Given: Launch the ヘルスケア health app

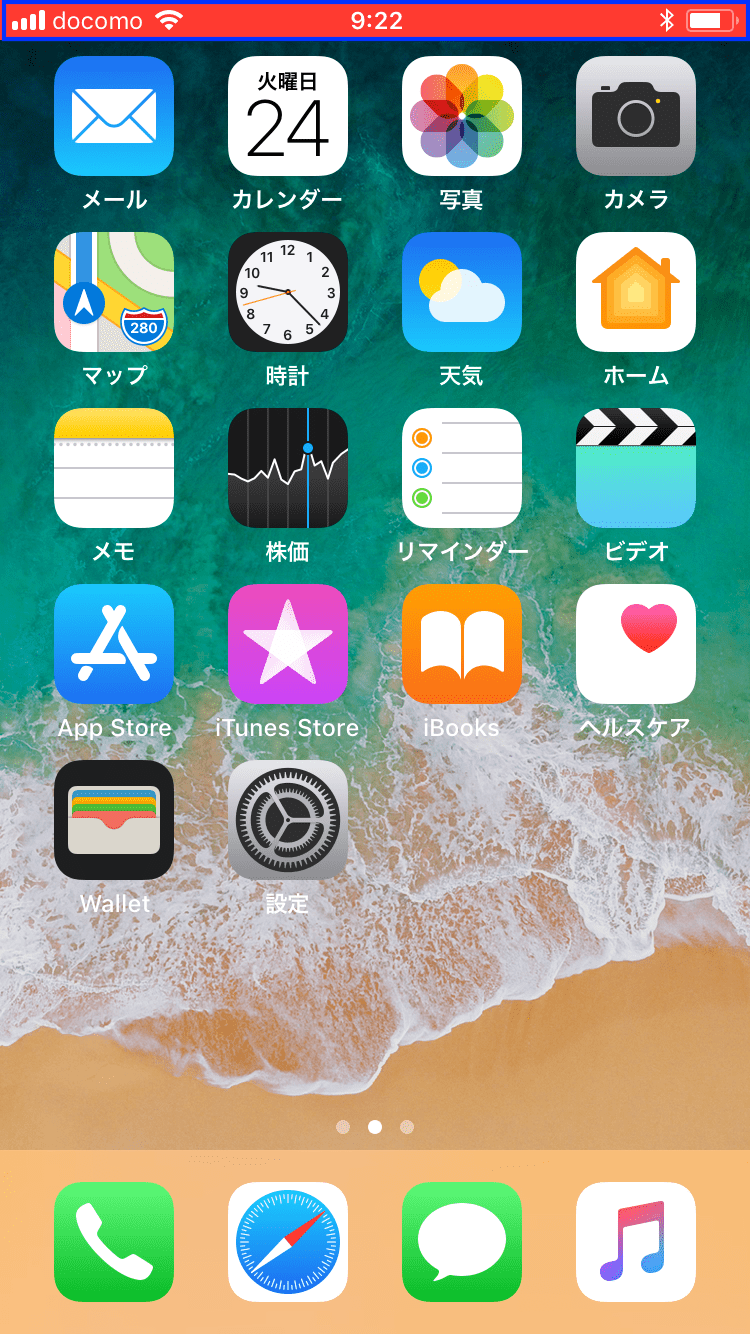Looking at the screenshot, I should coord(636,644).
